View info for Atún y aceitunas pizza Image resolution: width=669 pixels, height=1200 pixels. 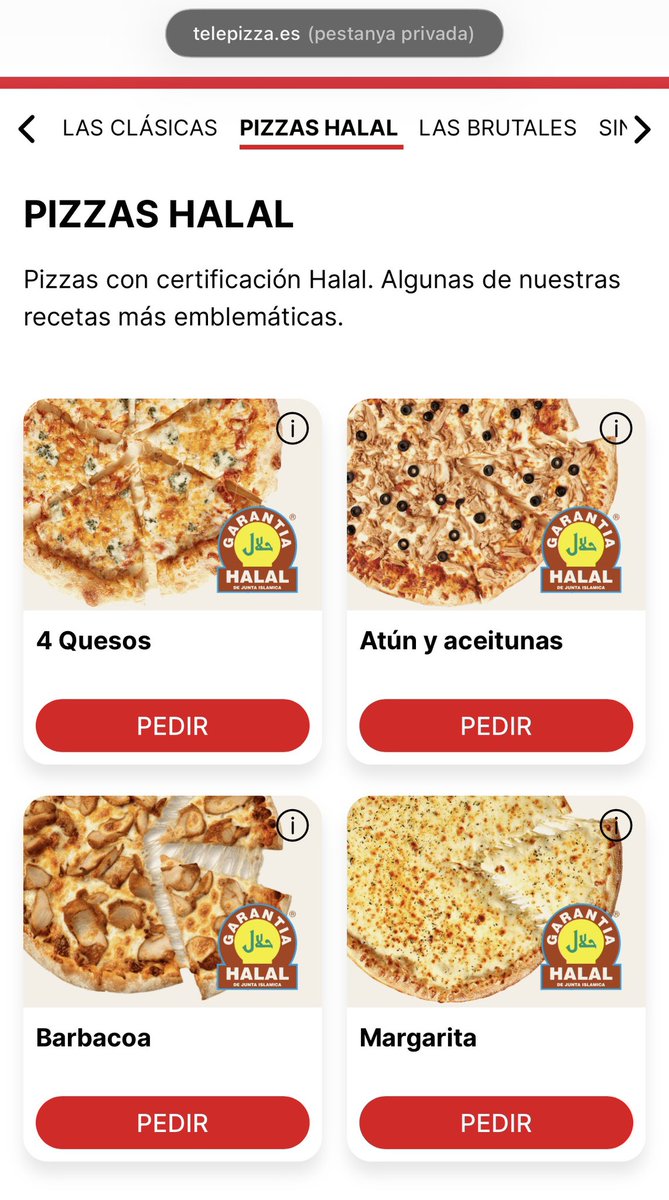[x=616, y=429]
